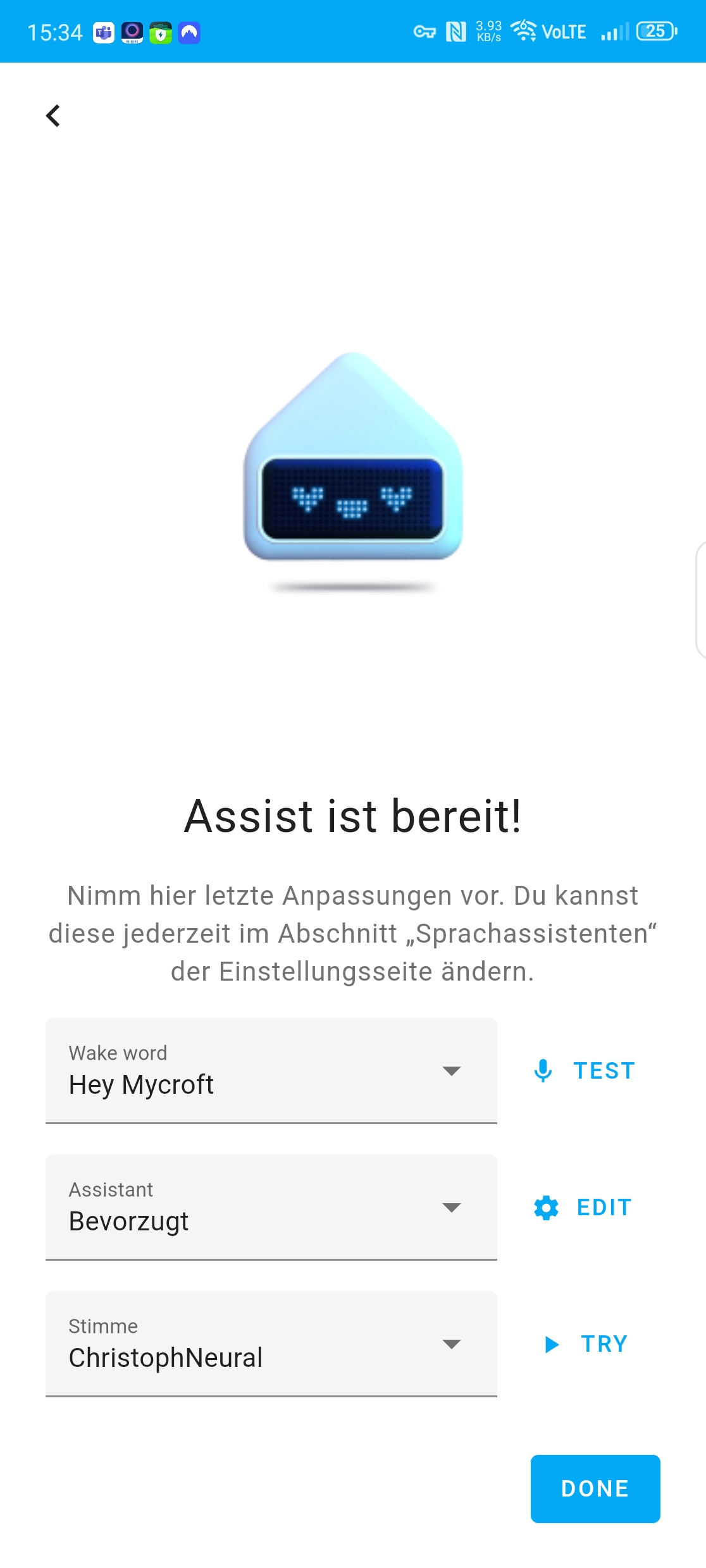Image resolution: width=706 pixels, height=1568 pixels.
Task: Test the wake word with TEST
Action: tap(585, 1070)
